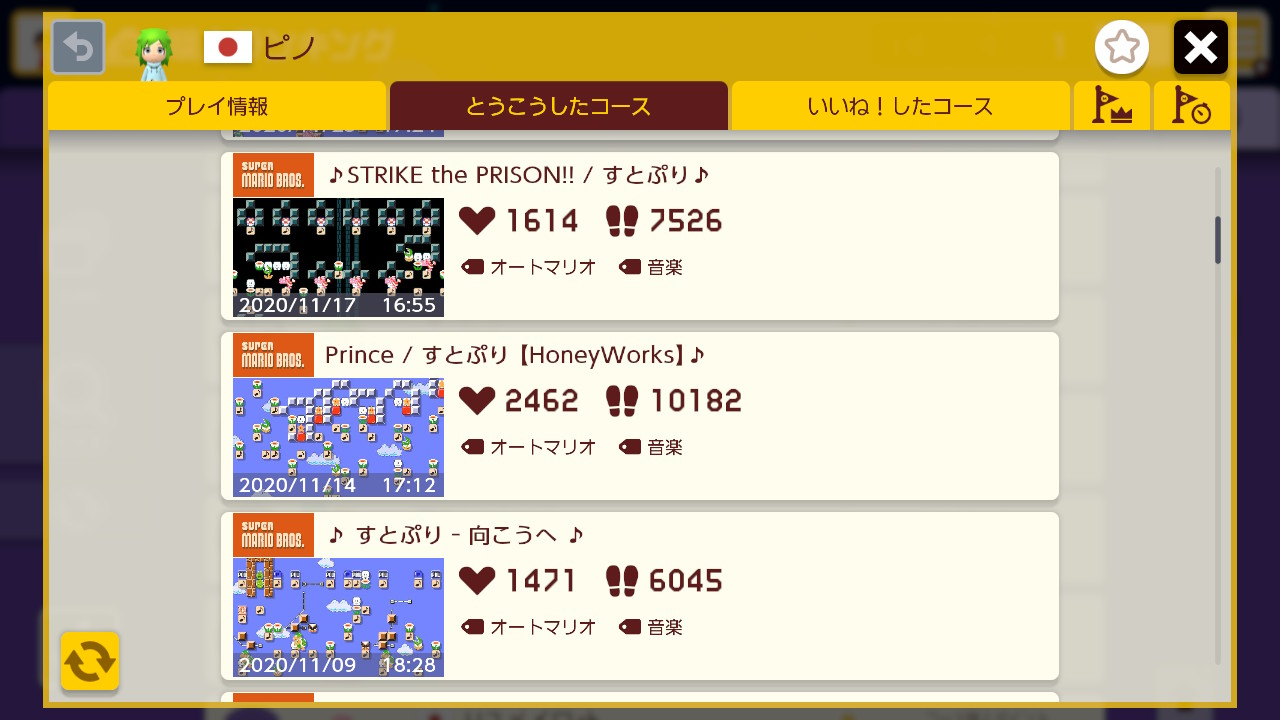Close the maker profile window
Image resolution: width=1280 pixels, height=720 pixels.
(x=1200, y=47)
